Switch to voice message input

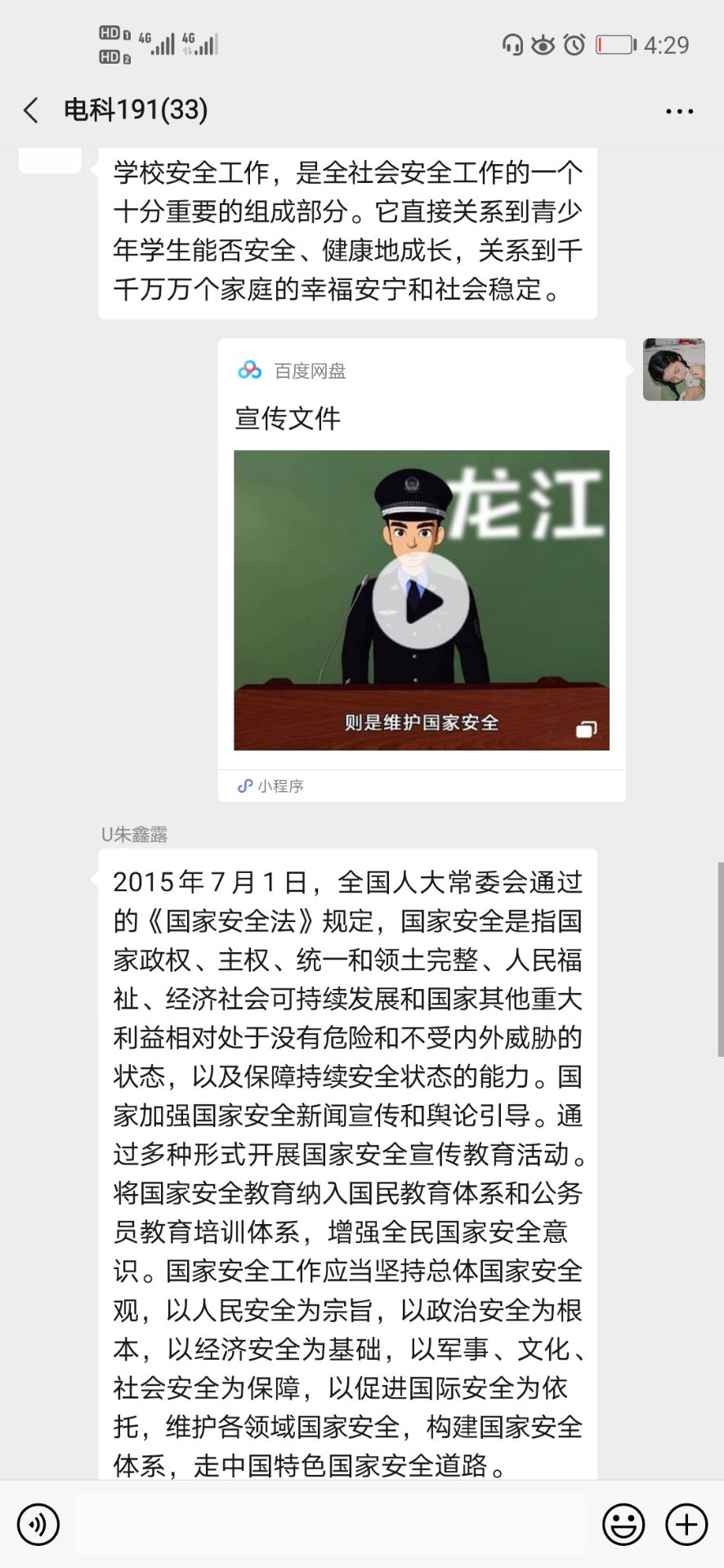coord(38,1524)
